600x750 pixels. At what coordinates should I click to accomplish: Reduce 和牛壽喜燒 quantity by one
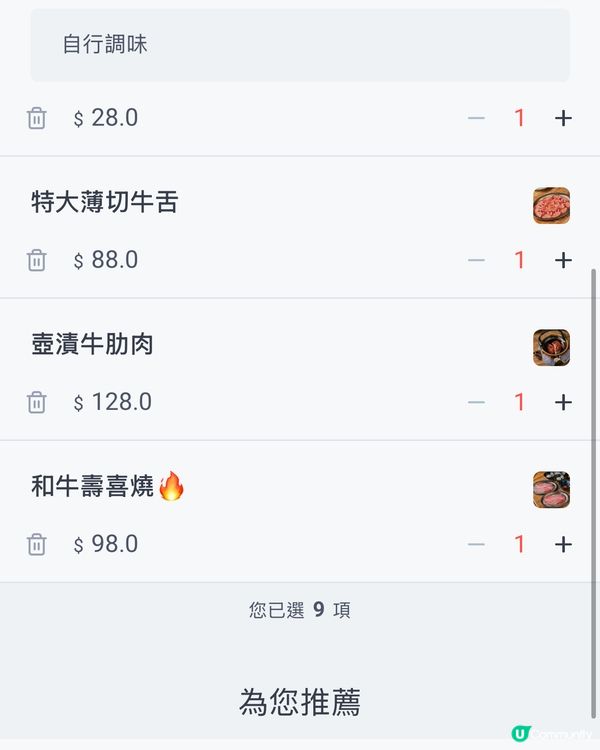click(x=476, y=544)
